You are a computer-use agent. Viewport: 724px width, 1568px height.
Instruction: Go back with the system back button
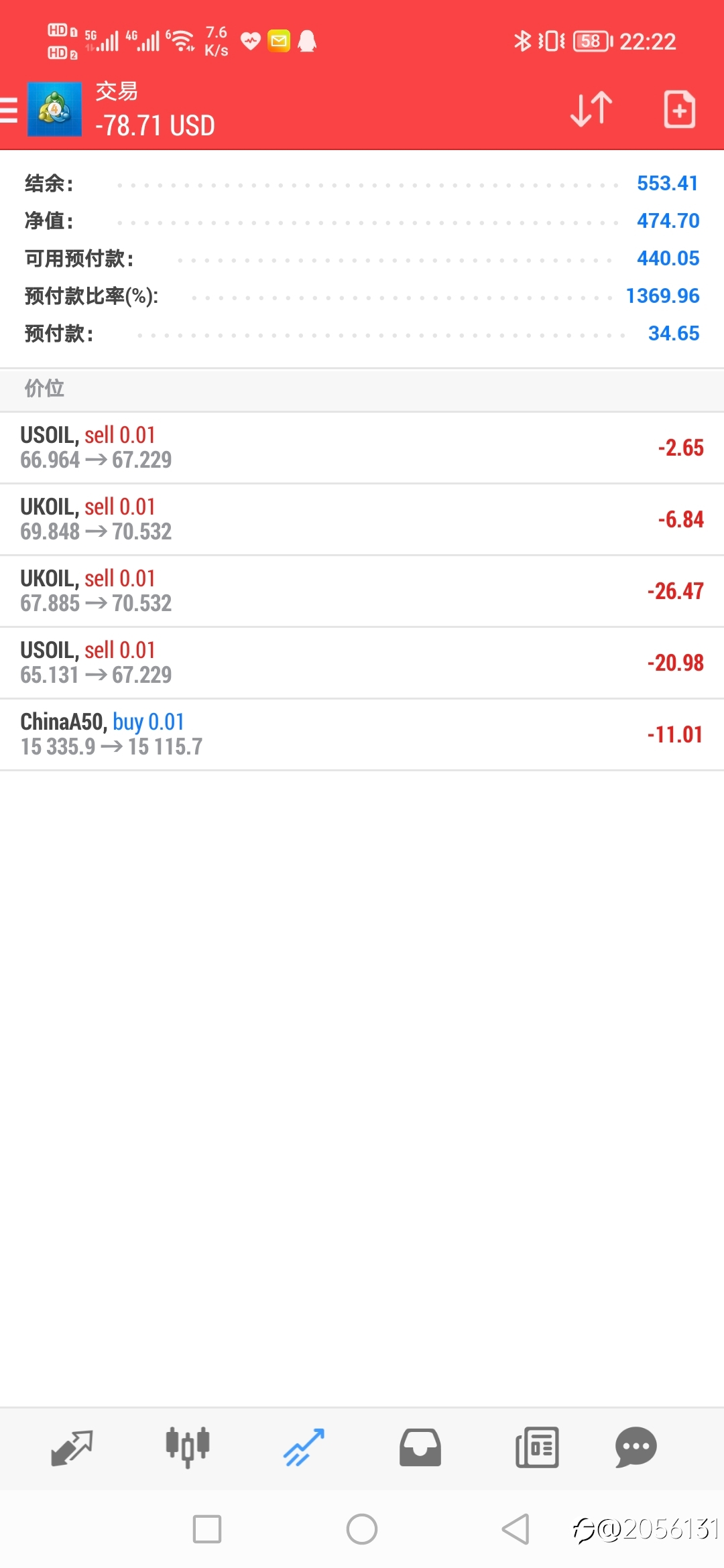pos(516,1529)
